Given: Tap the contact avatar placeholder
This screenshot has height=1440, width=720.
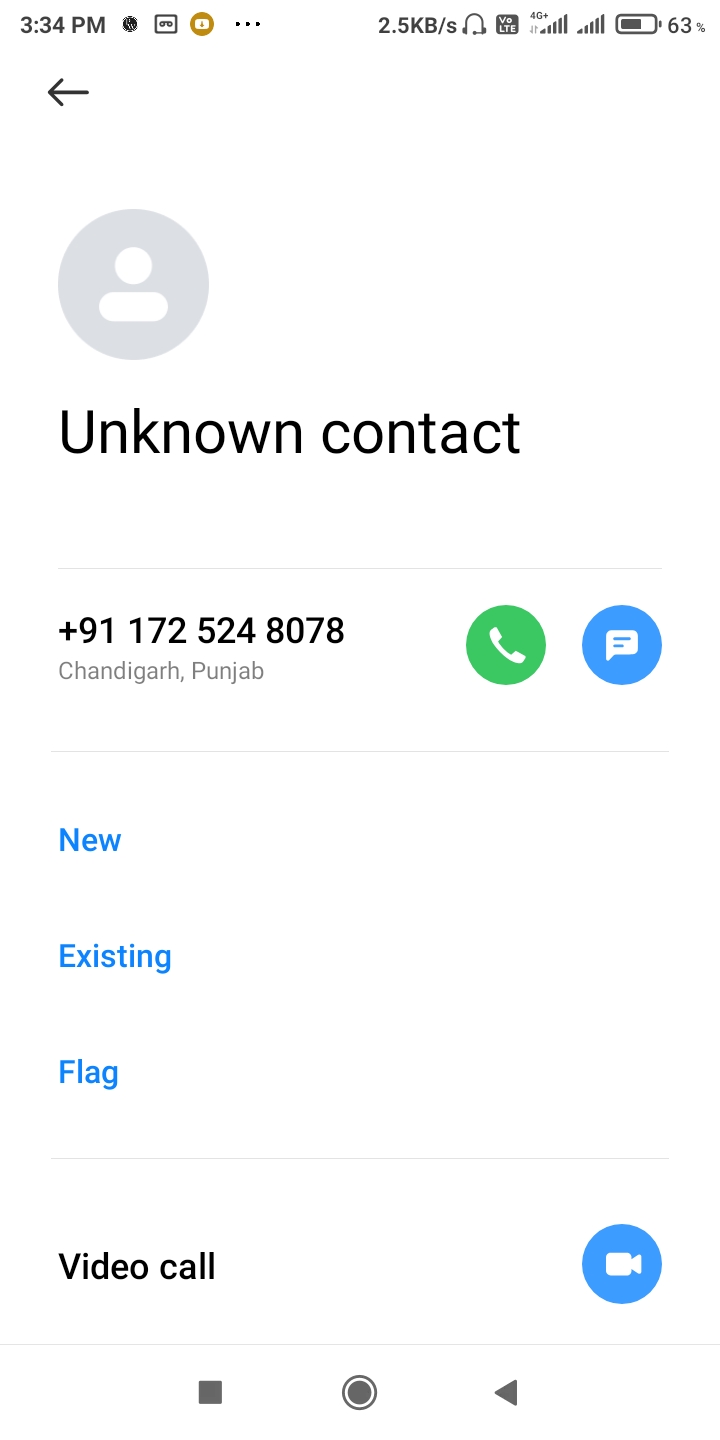Looking at the screenshot, I should (133, 284).
